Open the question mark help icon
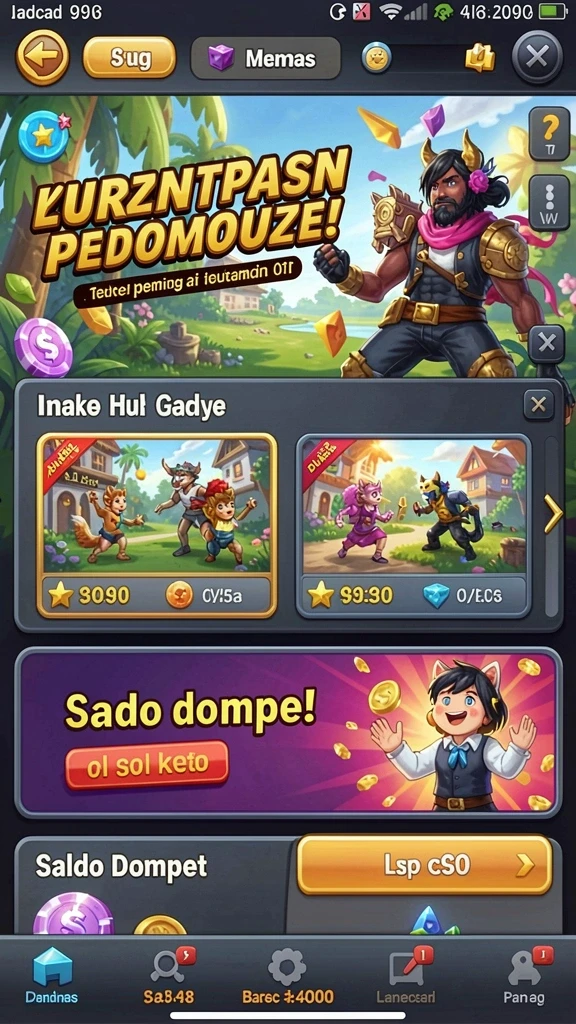 [x=549, y=133]
